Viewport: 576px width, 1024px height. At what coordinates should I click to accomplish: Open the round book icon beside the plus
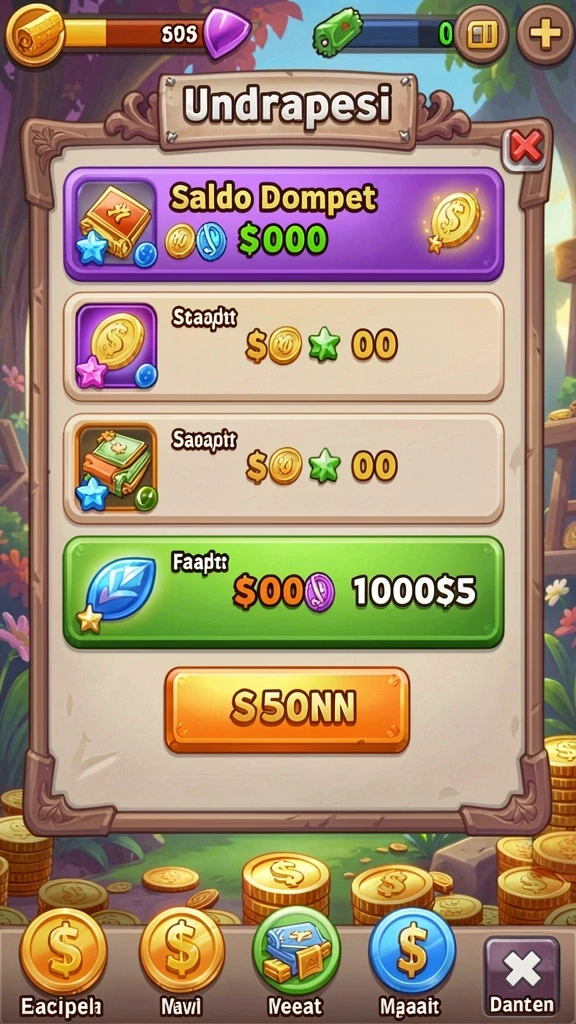pyautogui.click(x=482, y=34)
